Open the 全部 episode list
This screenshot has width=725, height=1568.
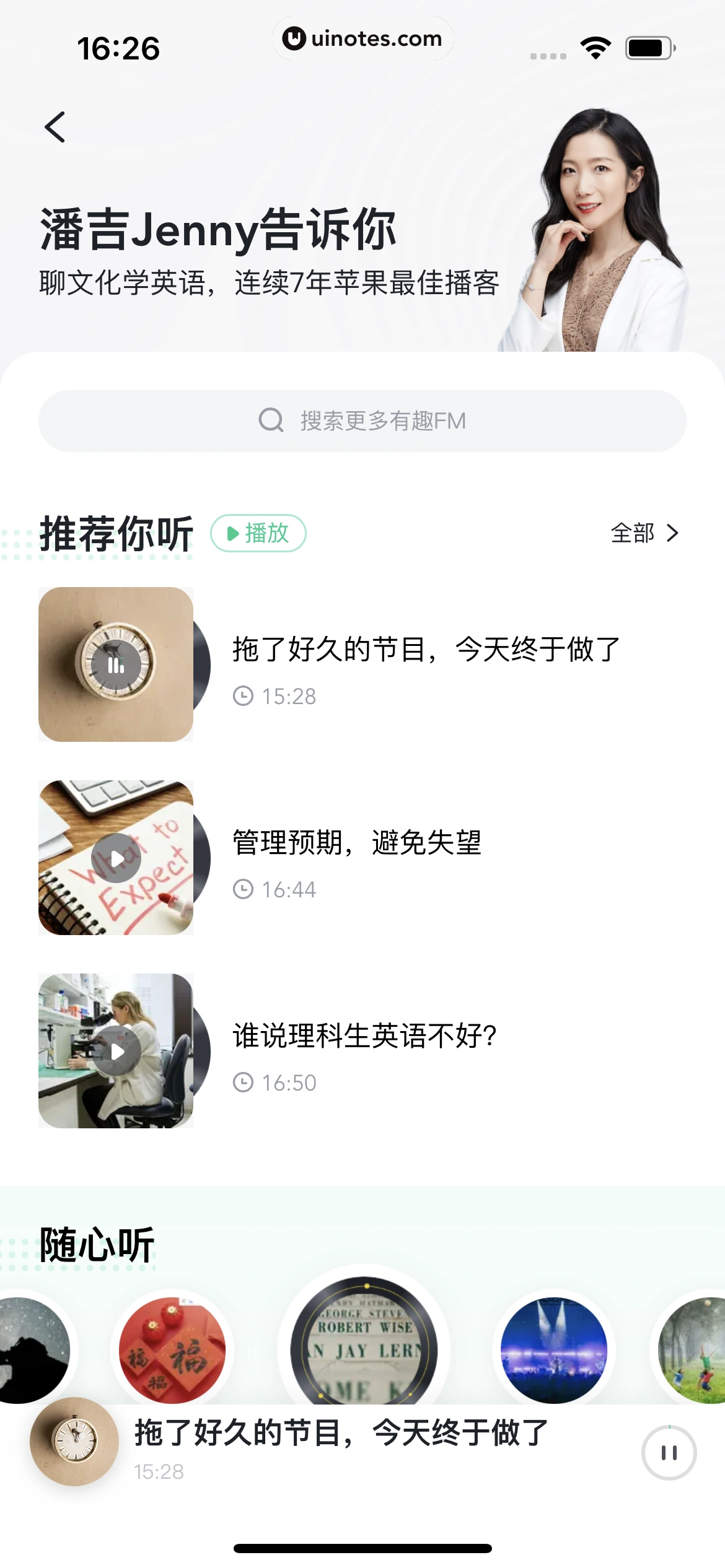631,533
